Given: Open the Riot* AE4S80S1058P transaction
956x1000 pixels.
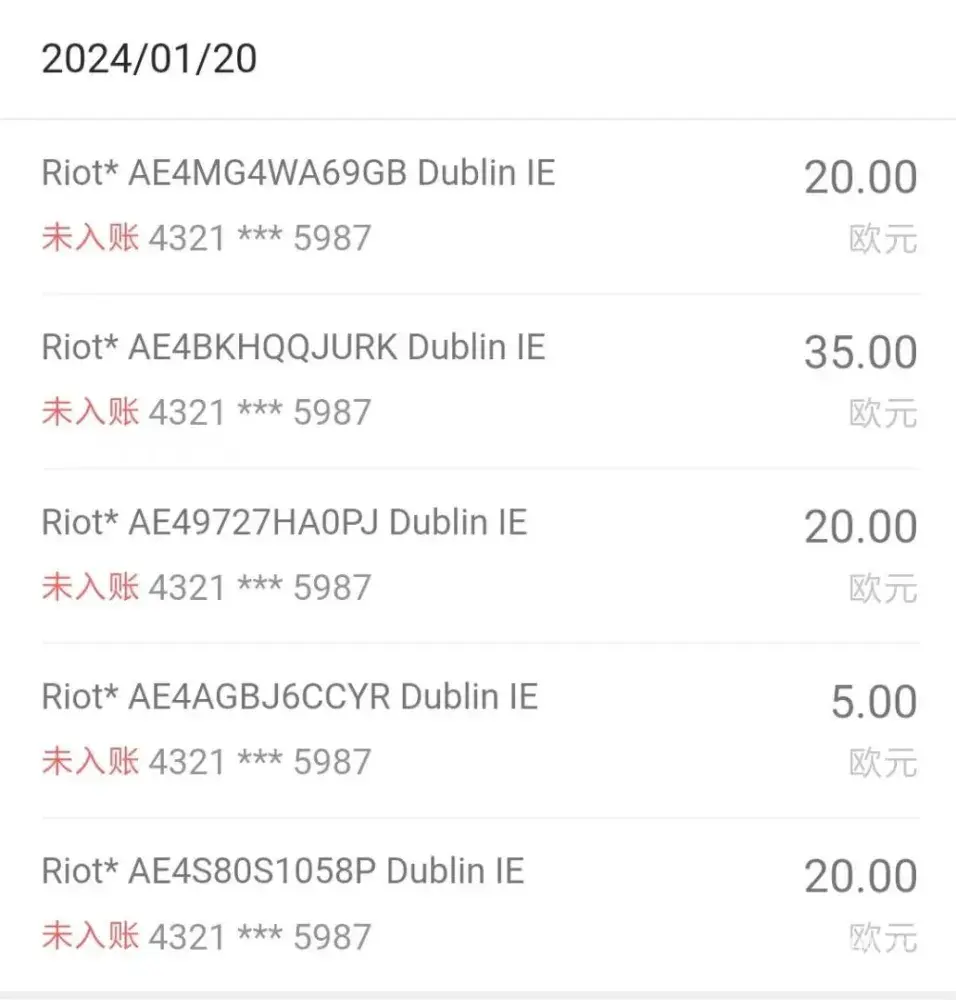Looking at the screenshot, I should (x=283, y=871).
